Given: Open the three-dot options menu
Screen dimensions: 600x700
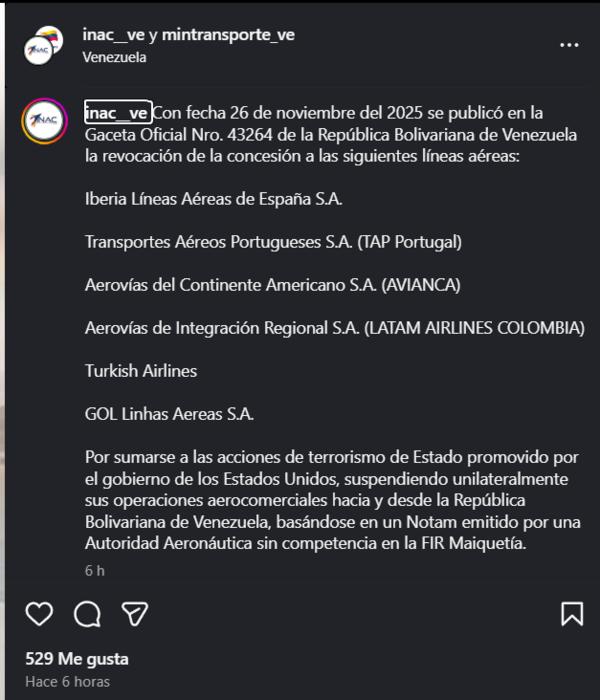Looking at the screenshot, I should click(x=569, y=45).
